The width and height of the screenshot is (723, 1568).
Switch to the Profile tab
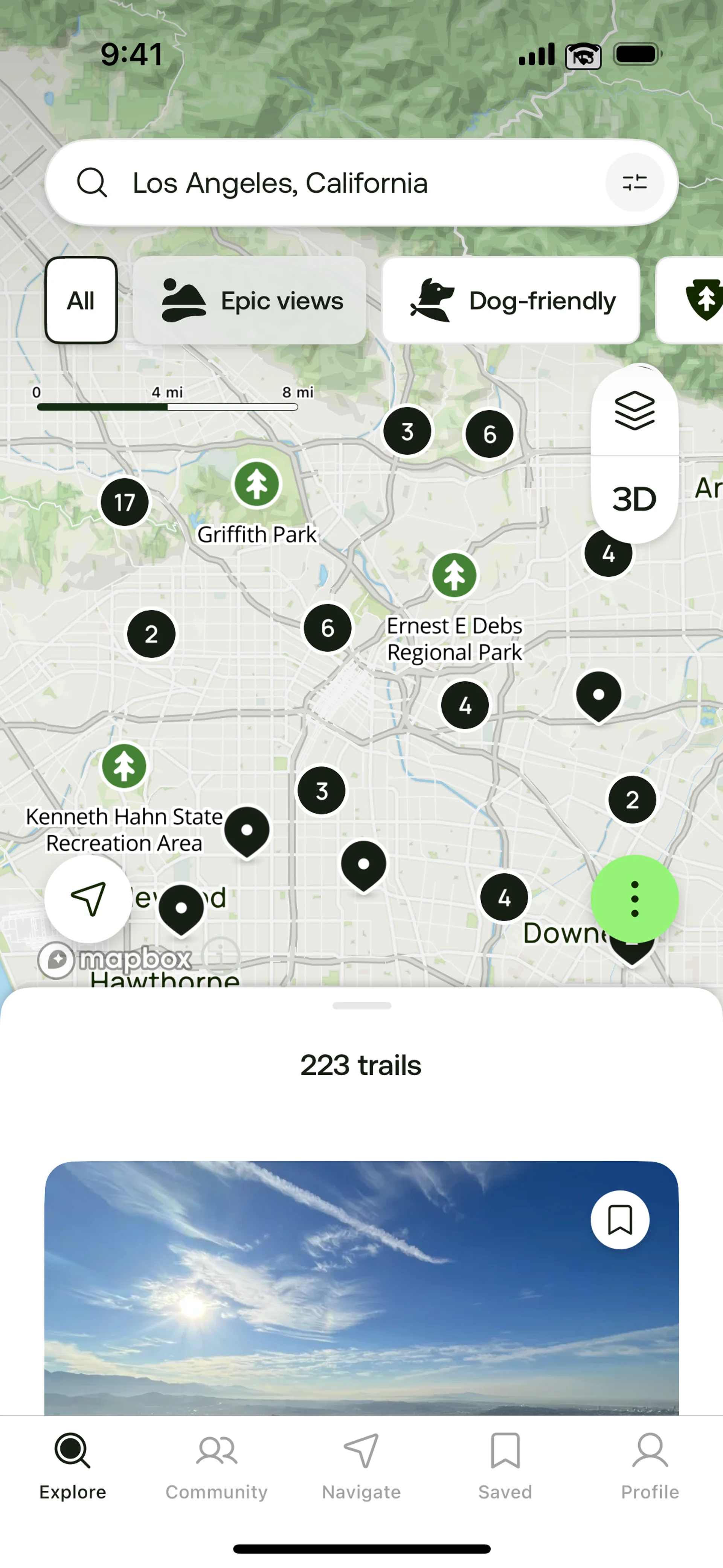[649, 1464]
